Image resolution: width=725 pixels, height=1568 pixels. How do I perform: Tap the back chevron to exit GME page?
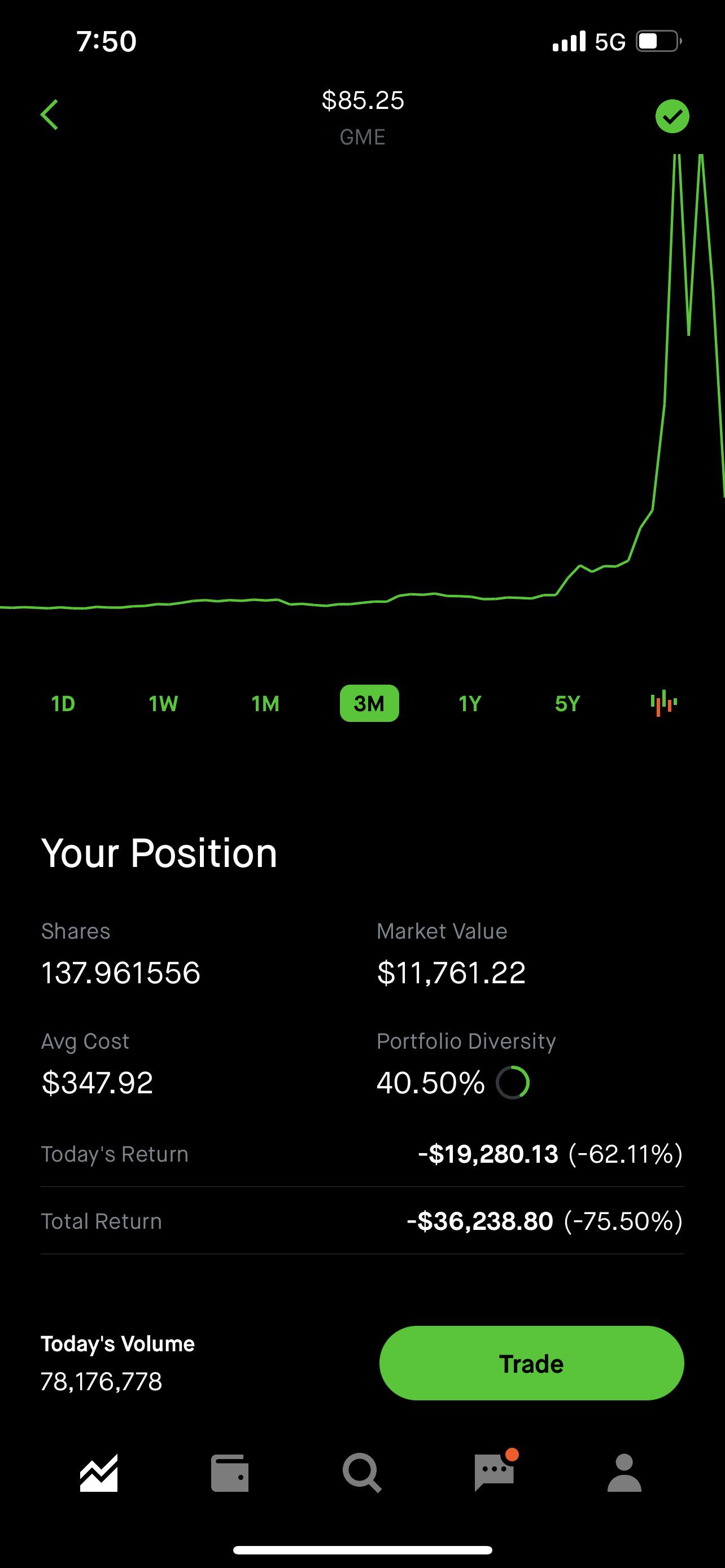49,116
